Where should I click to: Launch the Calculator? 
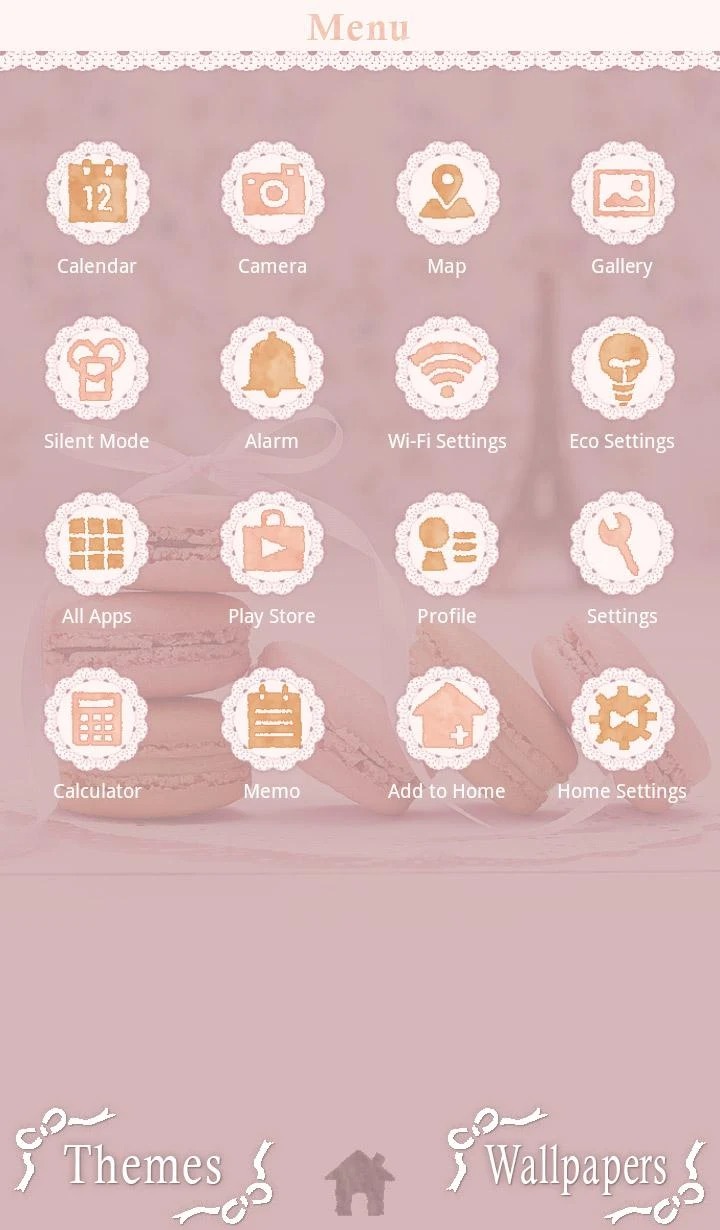click(x=97, y=718)
